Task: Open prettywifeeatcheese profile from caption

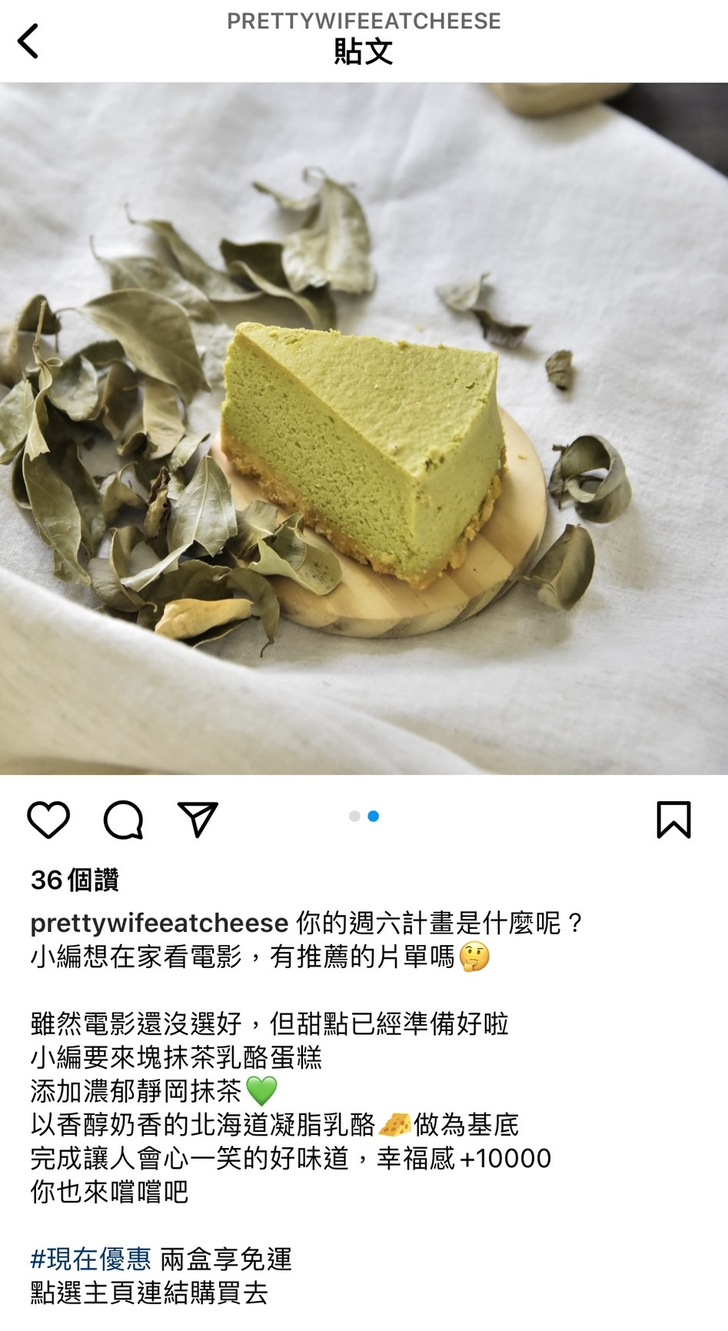Action: point(159,923)
